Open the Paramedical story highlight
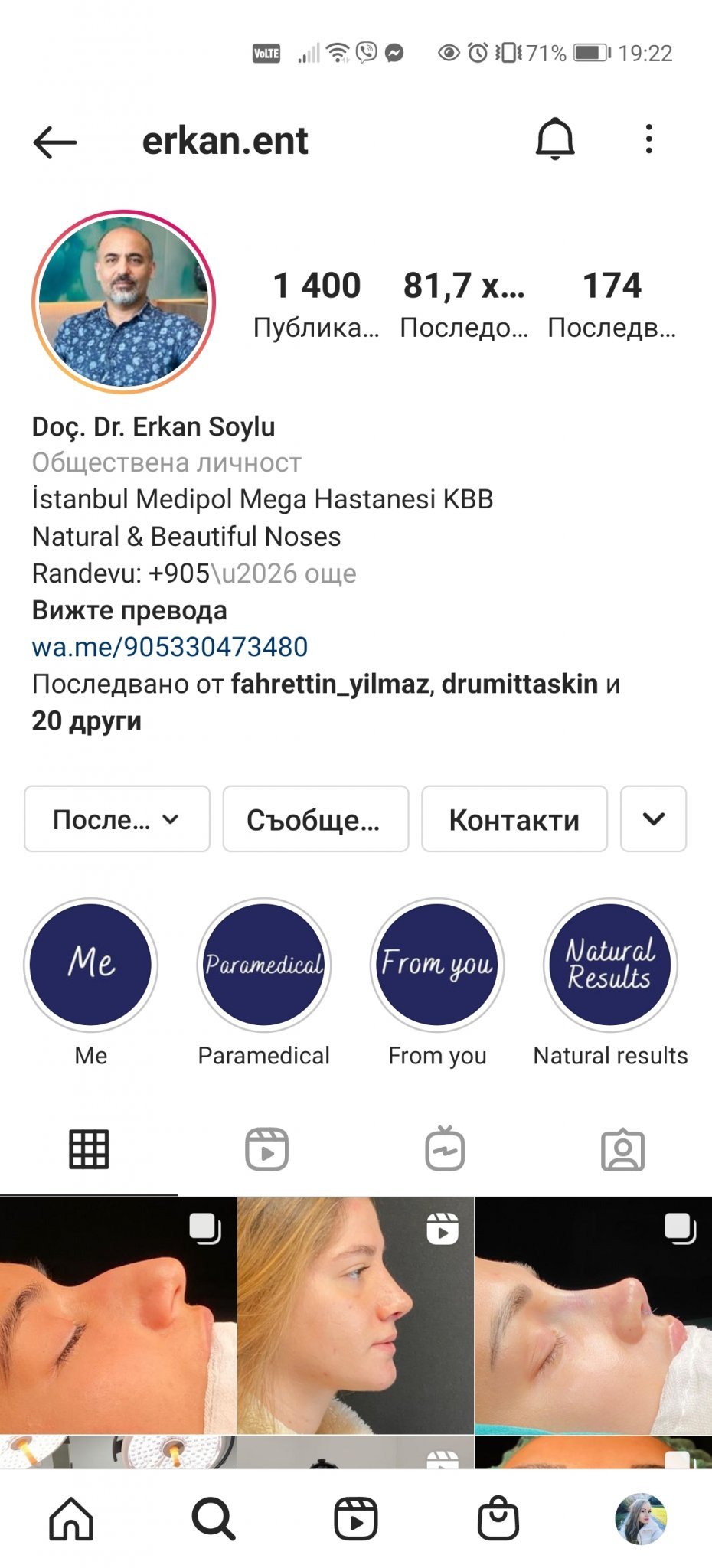The height and width of the screenshot is (1568, 712). click(264, 965)
